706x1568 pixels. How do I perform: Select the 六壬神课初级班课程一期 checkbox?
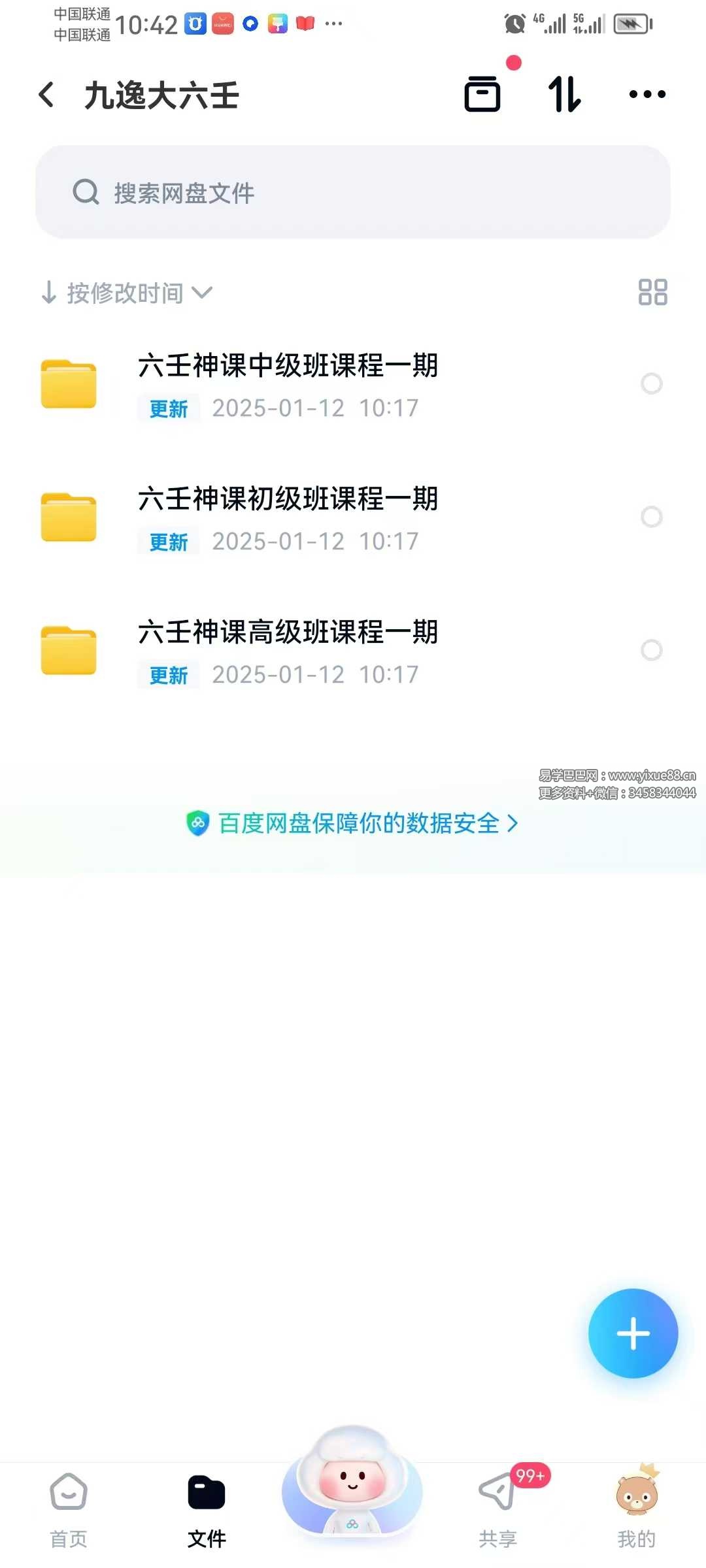pyautogui.click(x=651, y=517)
